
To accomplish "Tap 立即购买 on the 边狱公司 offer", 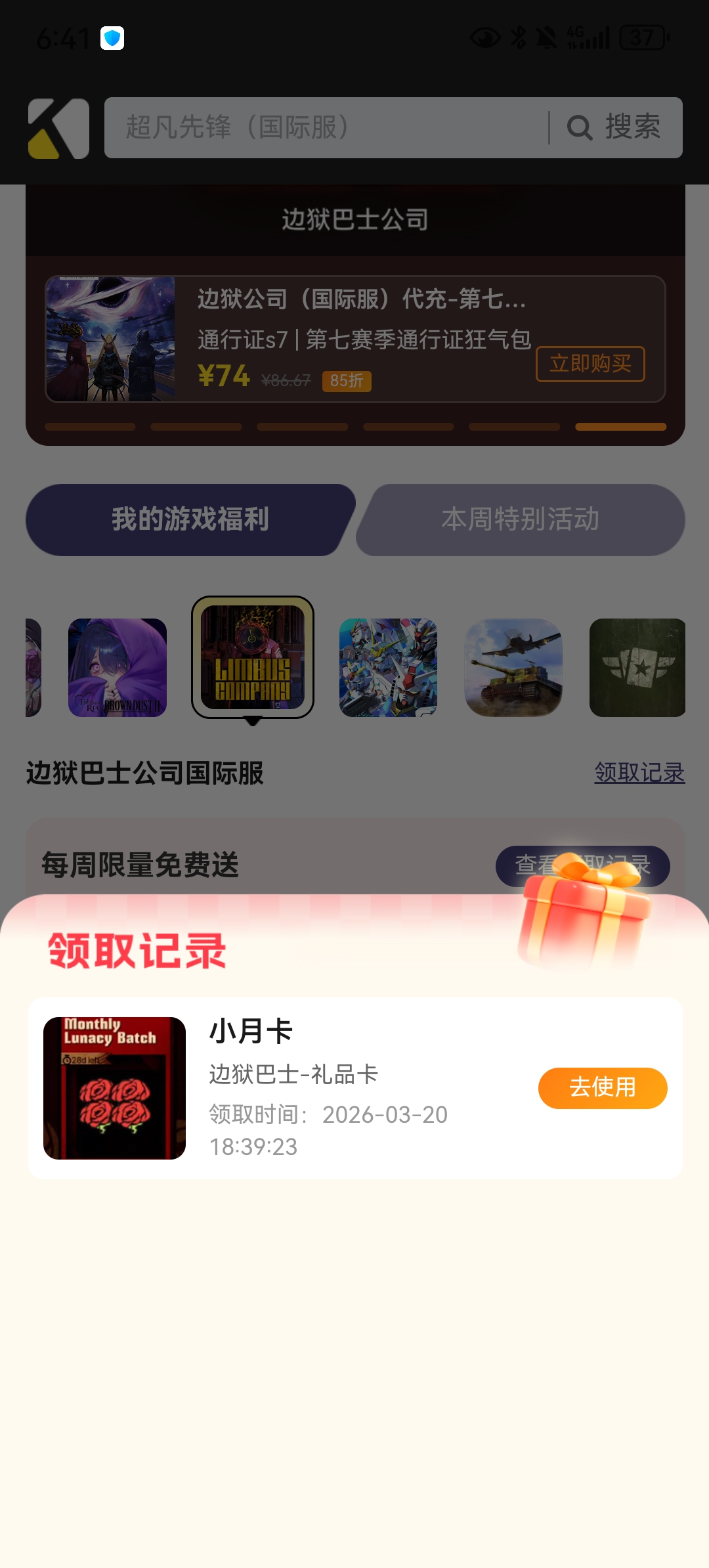I will point(590,364).
